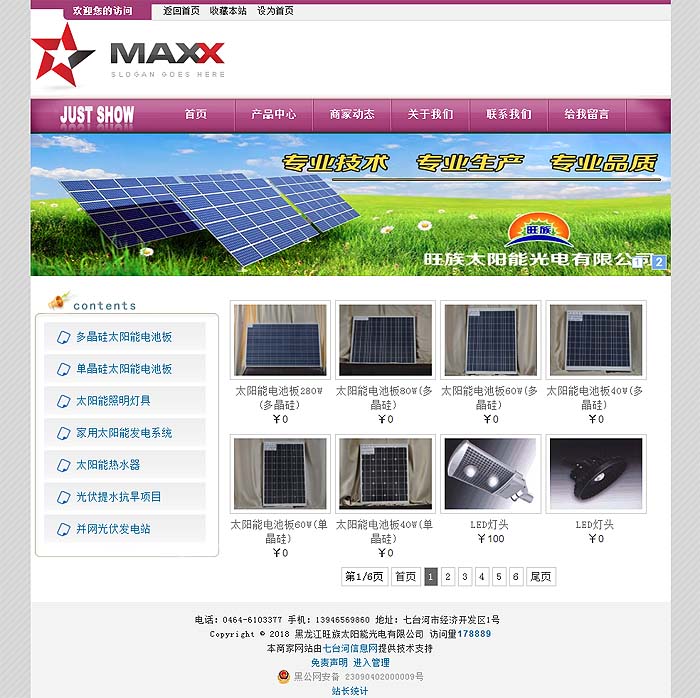This screenshot has width=700, height=698.
Task: Browse the 太阳能热水器 category
Action: click(x=108, y=465)
